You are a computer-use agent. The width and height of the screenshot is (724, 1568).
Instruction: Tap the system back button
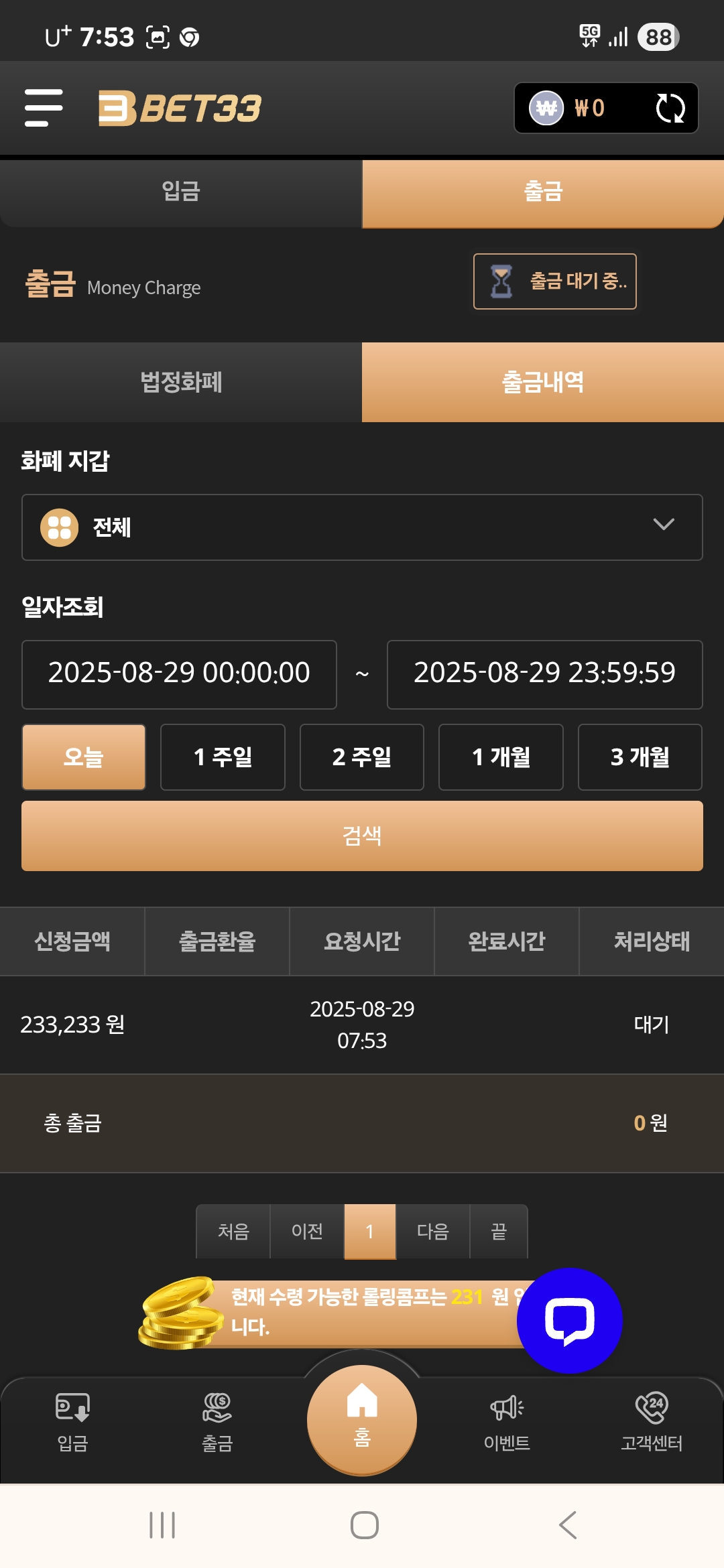(x=567, y=1525)
